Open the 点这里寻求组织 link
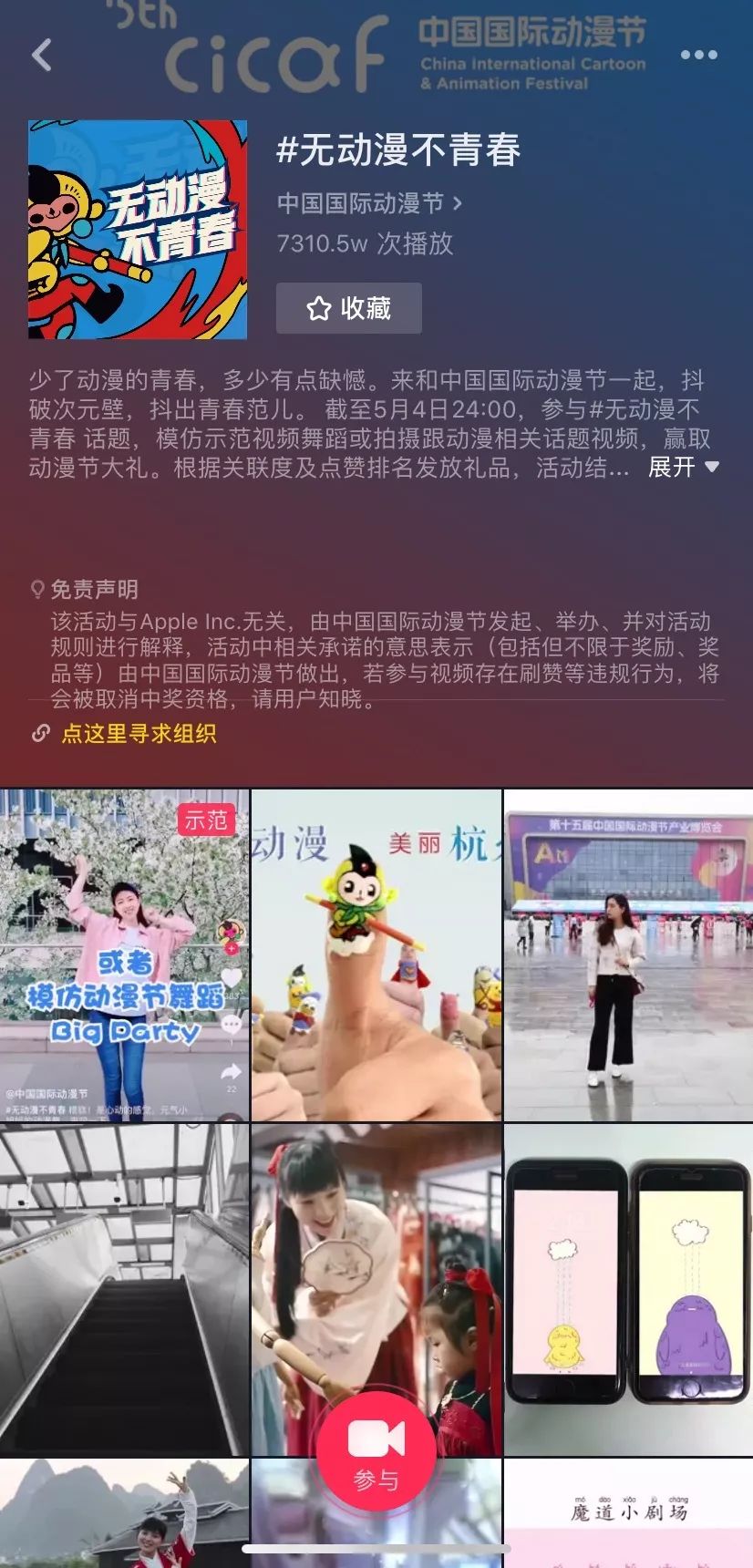753x1568 pixels. [x=138, y=734]
